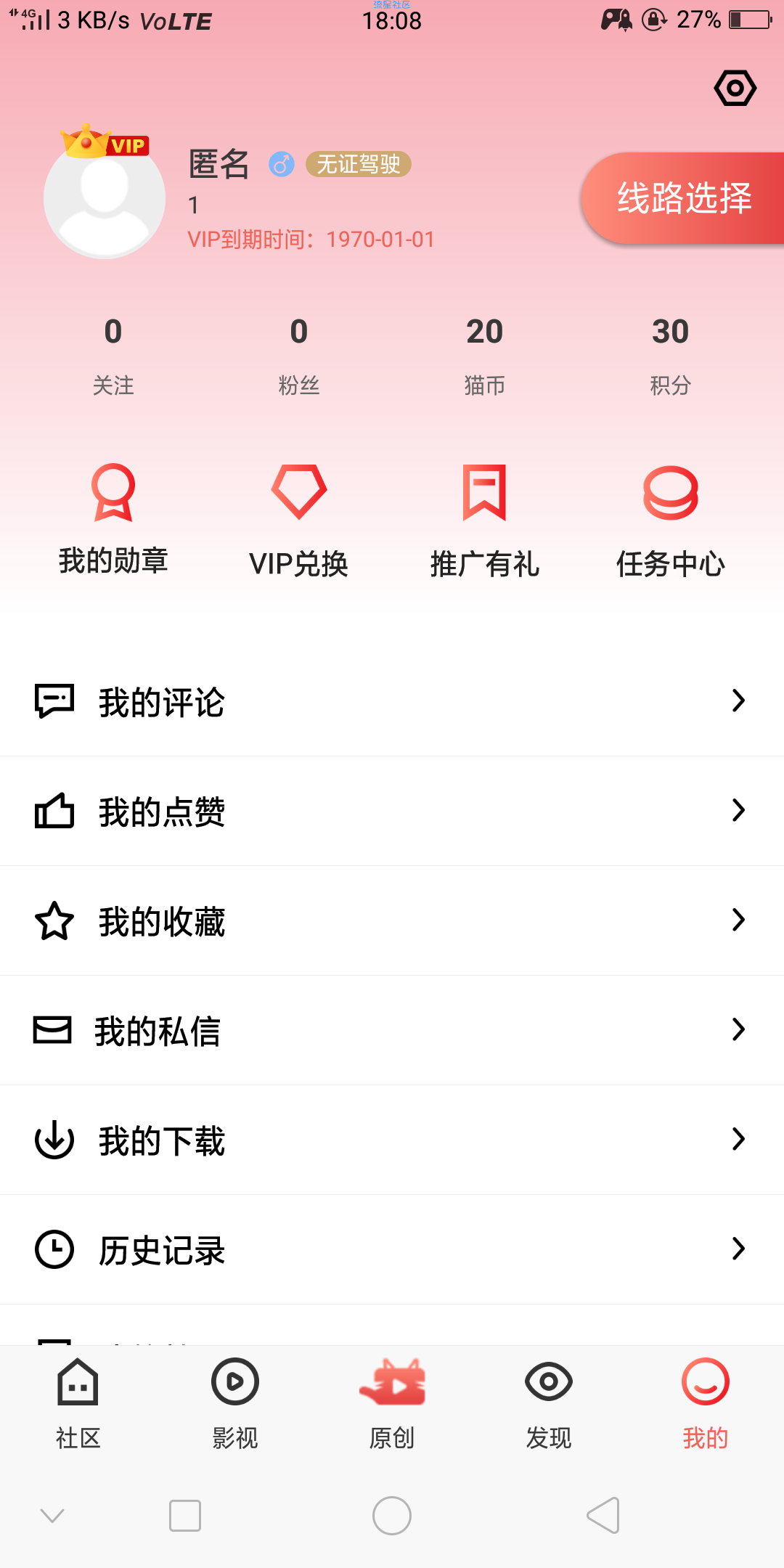Open 推广有礼 promotion rewards

click(x=485, y=520)
